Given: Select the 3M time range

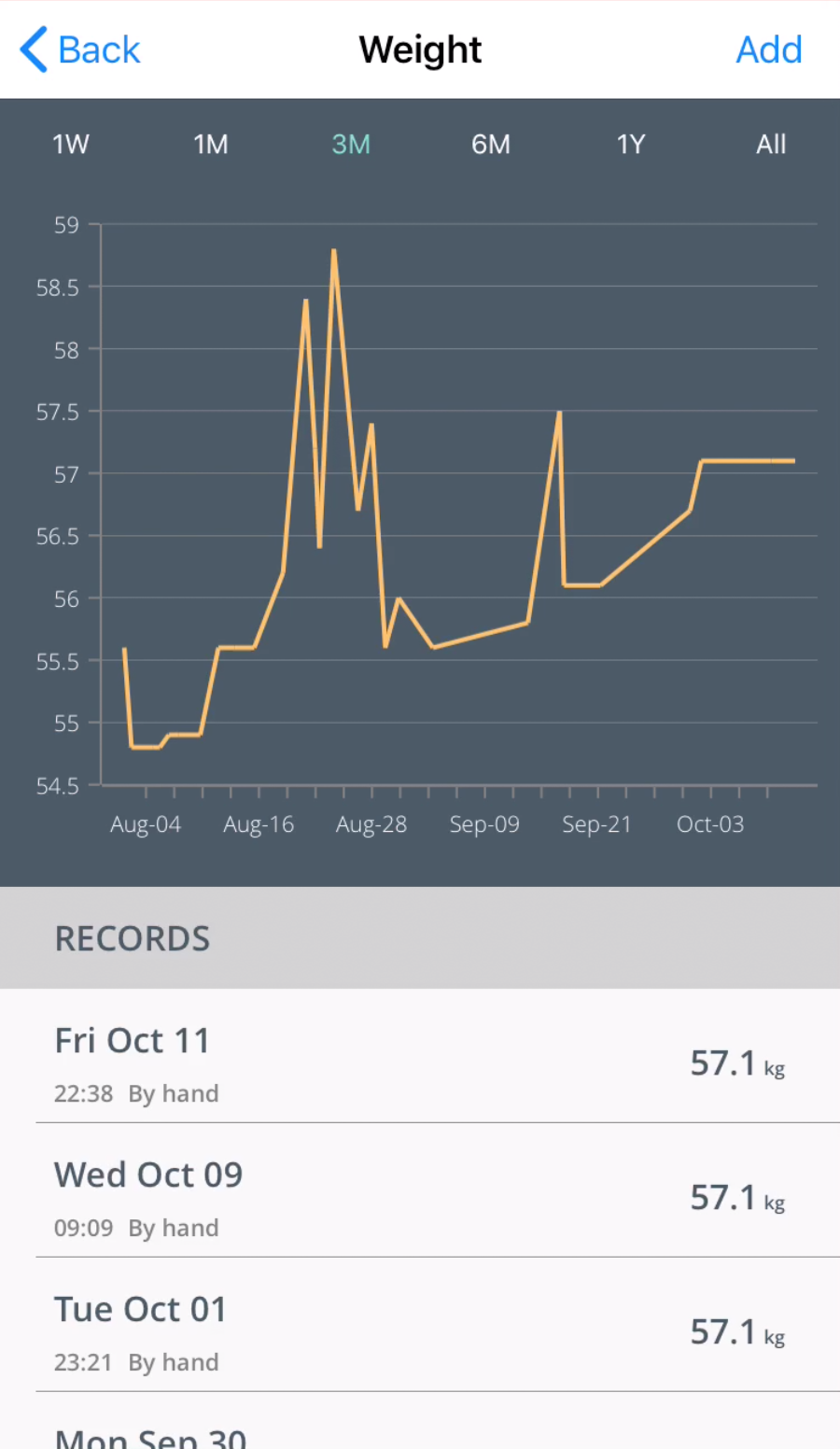Looking at the screenshot, I should click(x=351, y=145).
